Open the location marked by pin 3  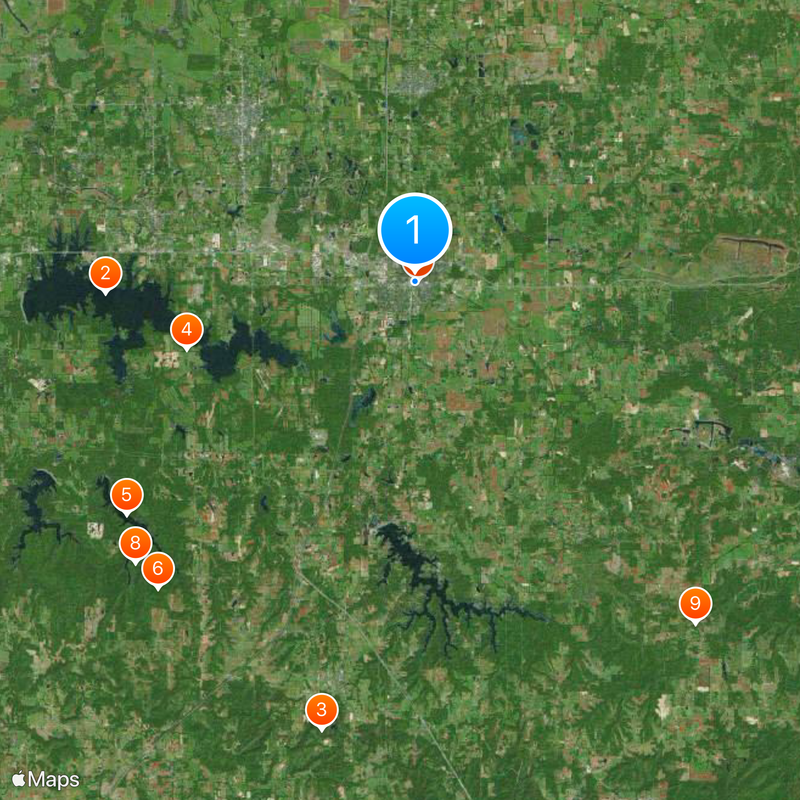coord(321,710)
